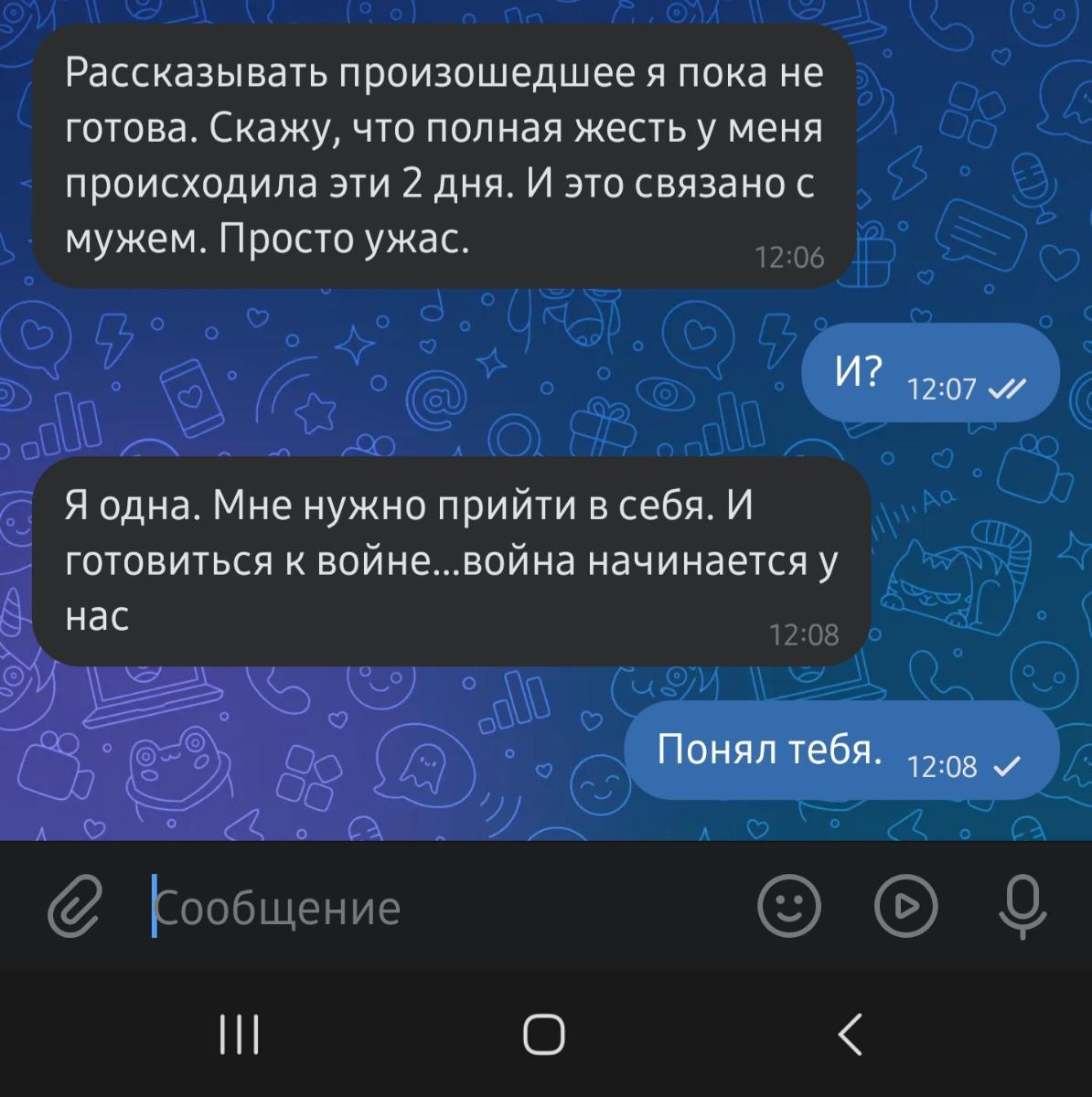Screen dimensions: 1092x1097
Task: Open the emoji and sticker picker
Action: [789, 906]
